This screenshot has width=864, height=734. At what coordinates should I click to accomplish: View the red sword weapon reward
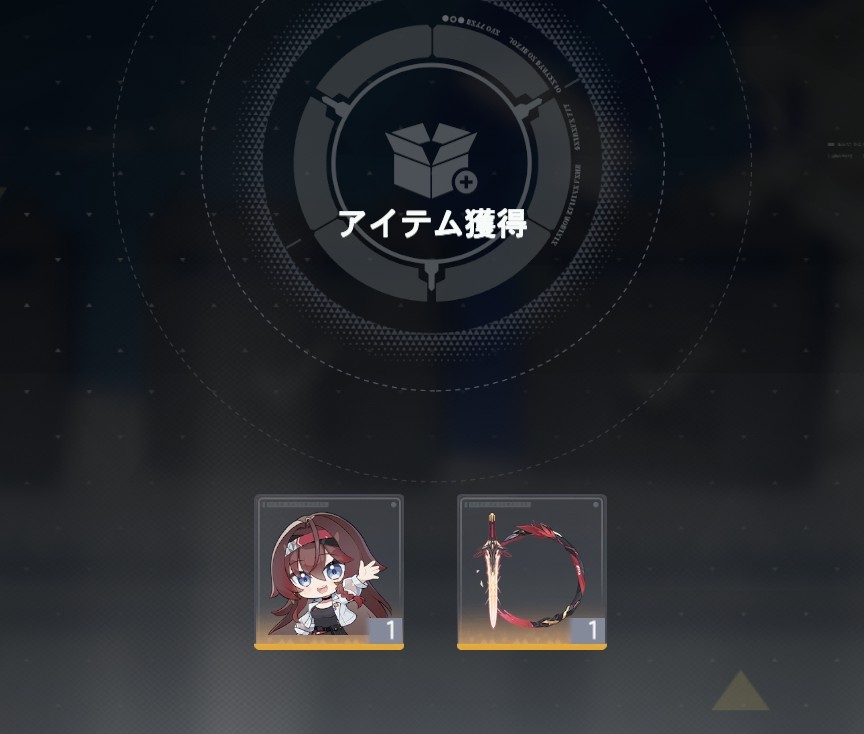(531, 572)
